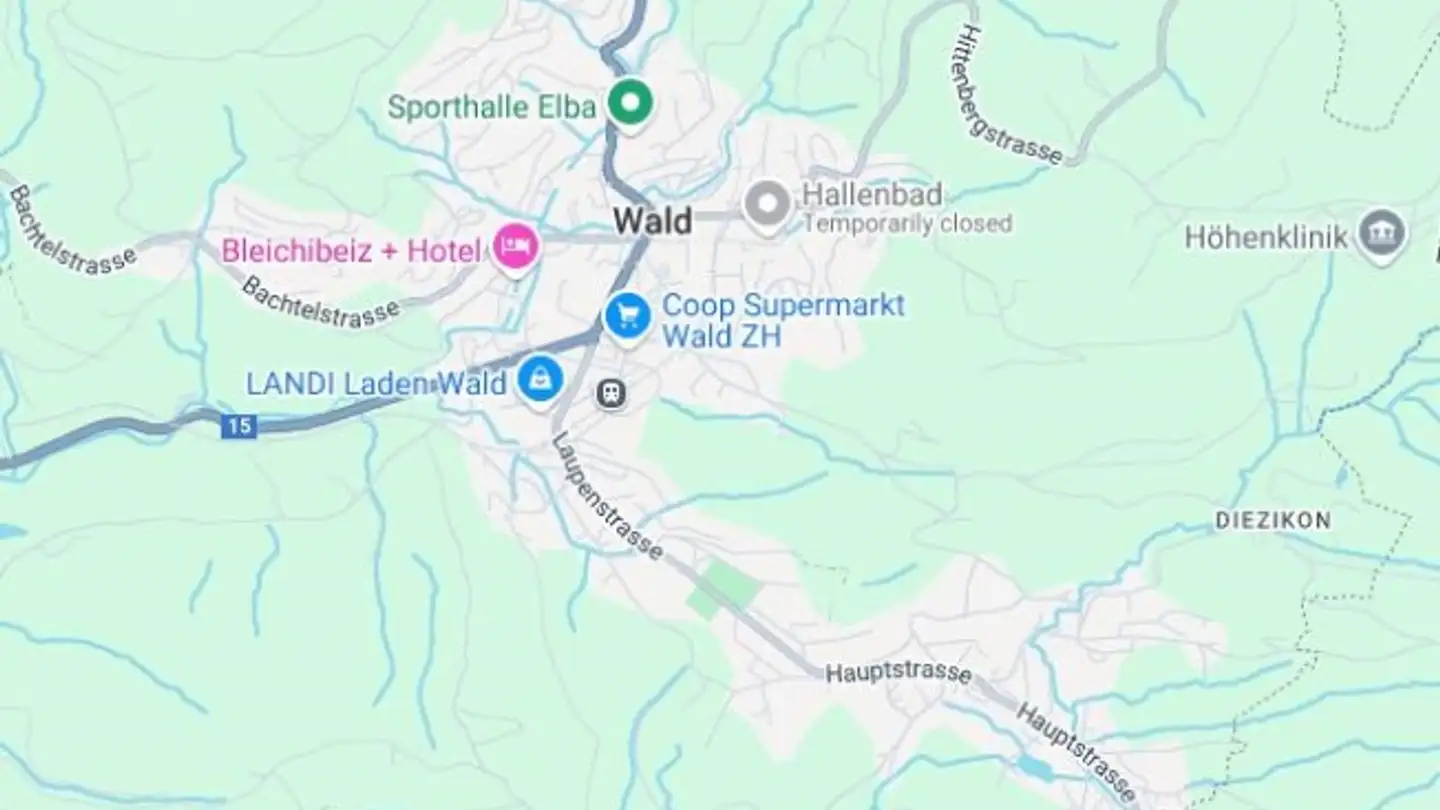Select the Hallenbad place marker
The image size is (1440, 810).
768,204
